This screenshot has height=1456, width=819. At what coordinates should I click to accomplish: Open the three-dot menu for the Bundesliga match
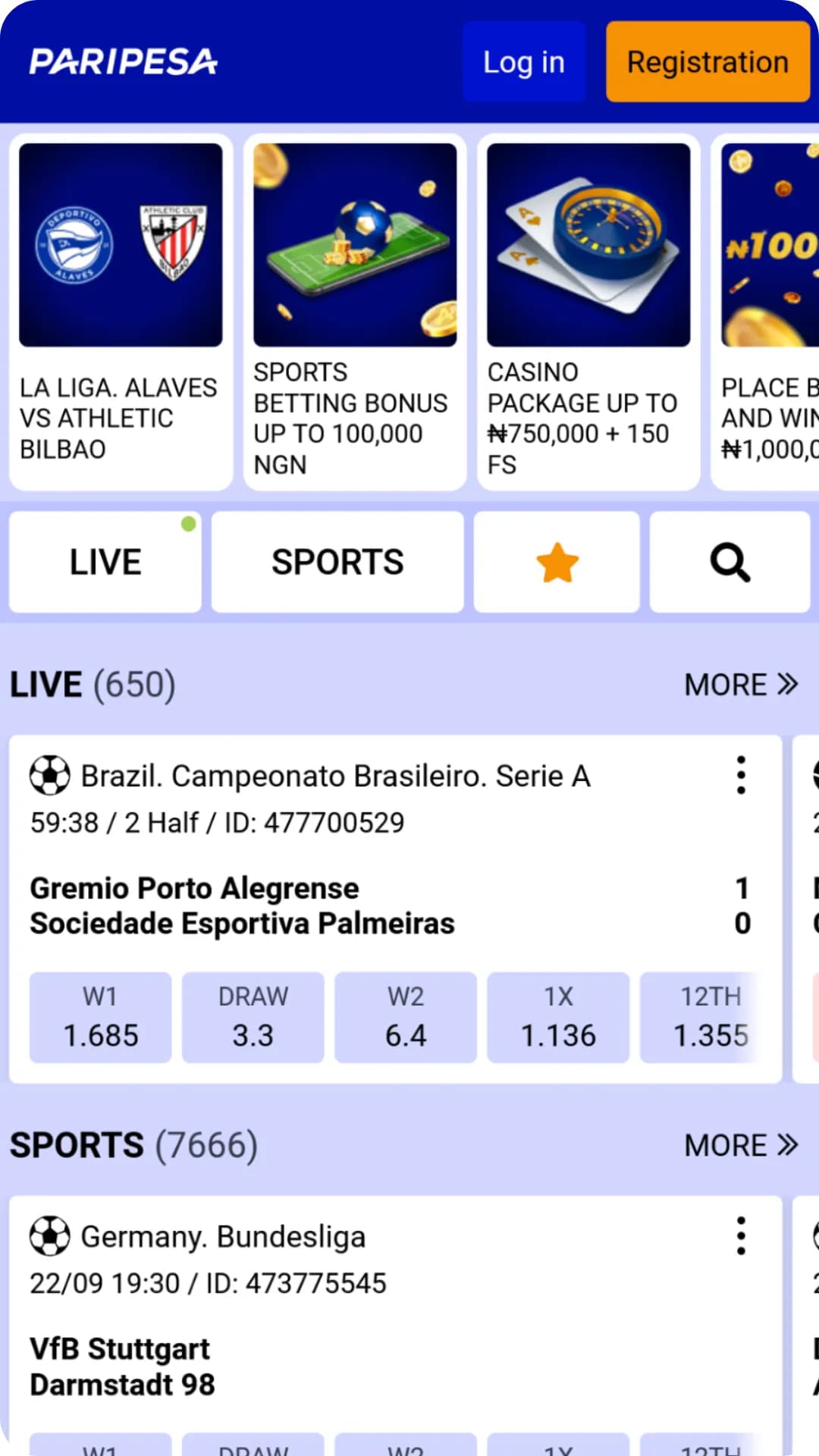[x=741, y=1235]
